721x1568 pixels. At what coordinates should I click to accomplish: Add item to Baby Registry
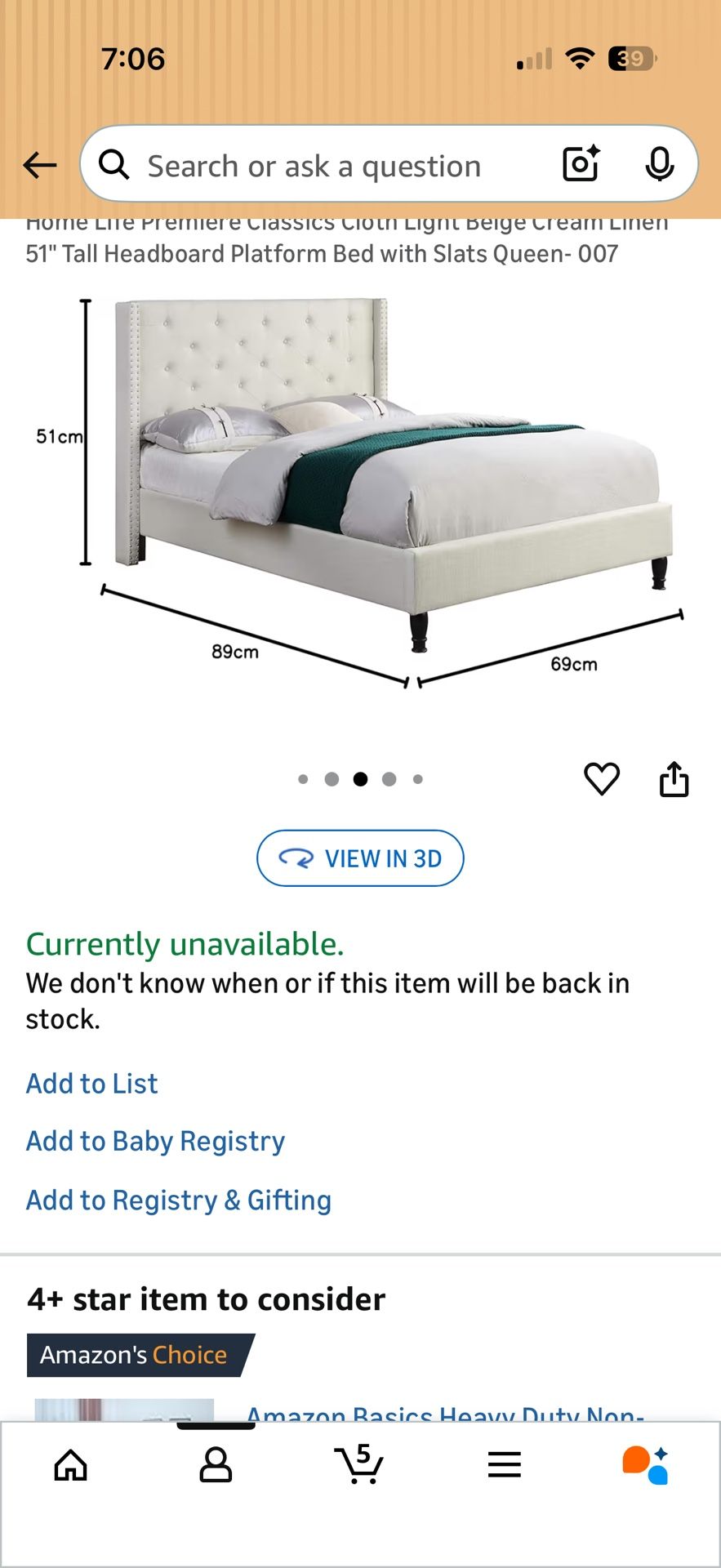click(x=154, y=1141)
